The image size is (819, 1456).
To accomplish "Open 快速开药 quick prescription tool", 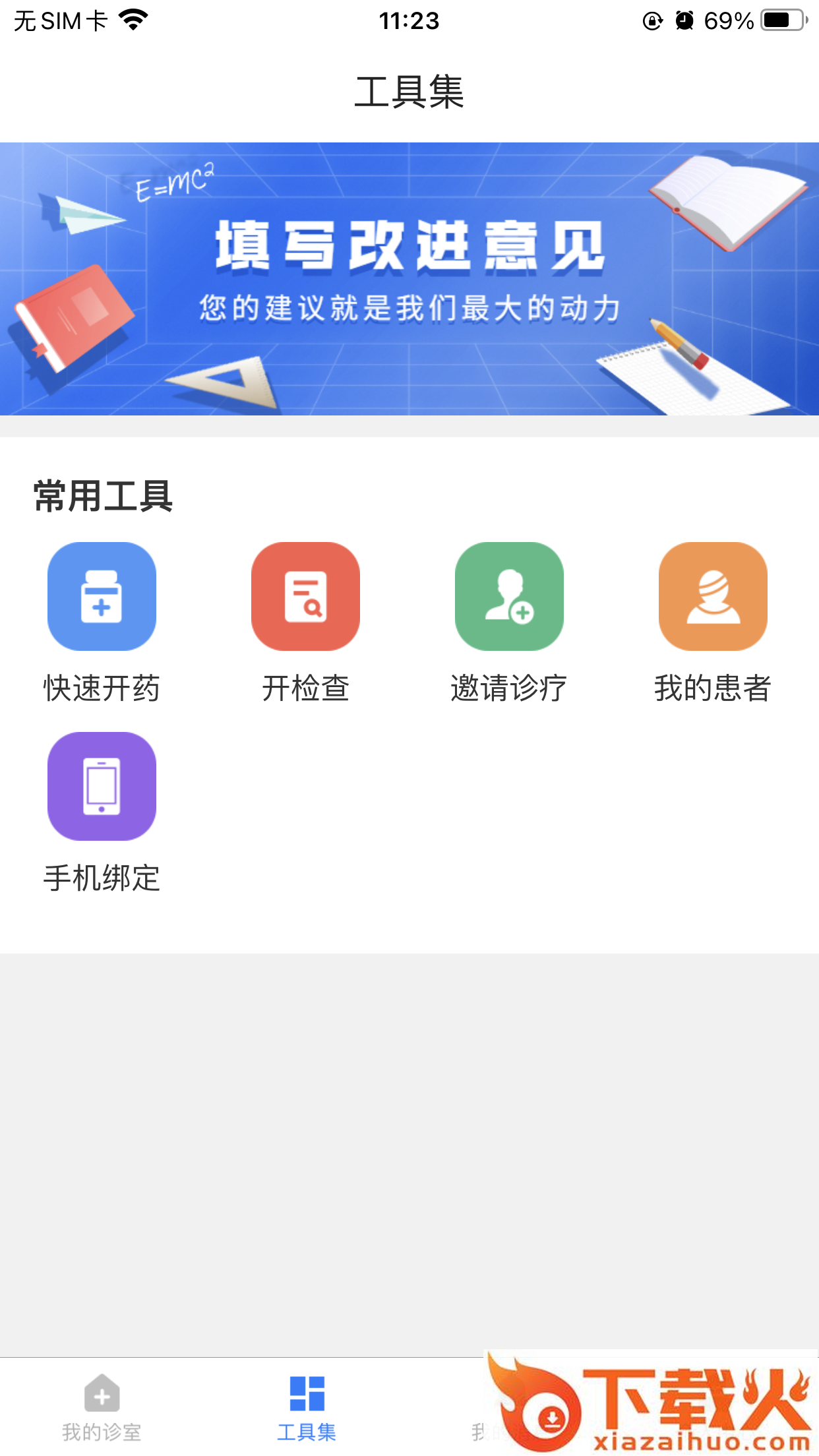I will coord(102,597).
